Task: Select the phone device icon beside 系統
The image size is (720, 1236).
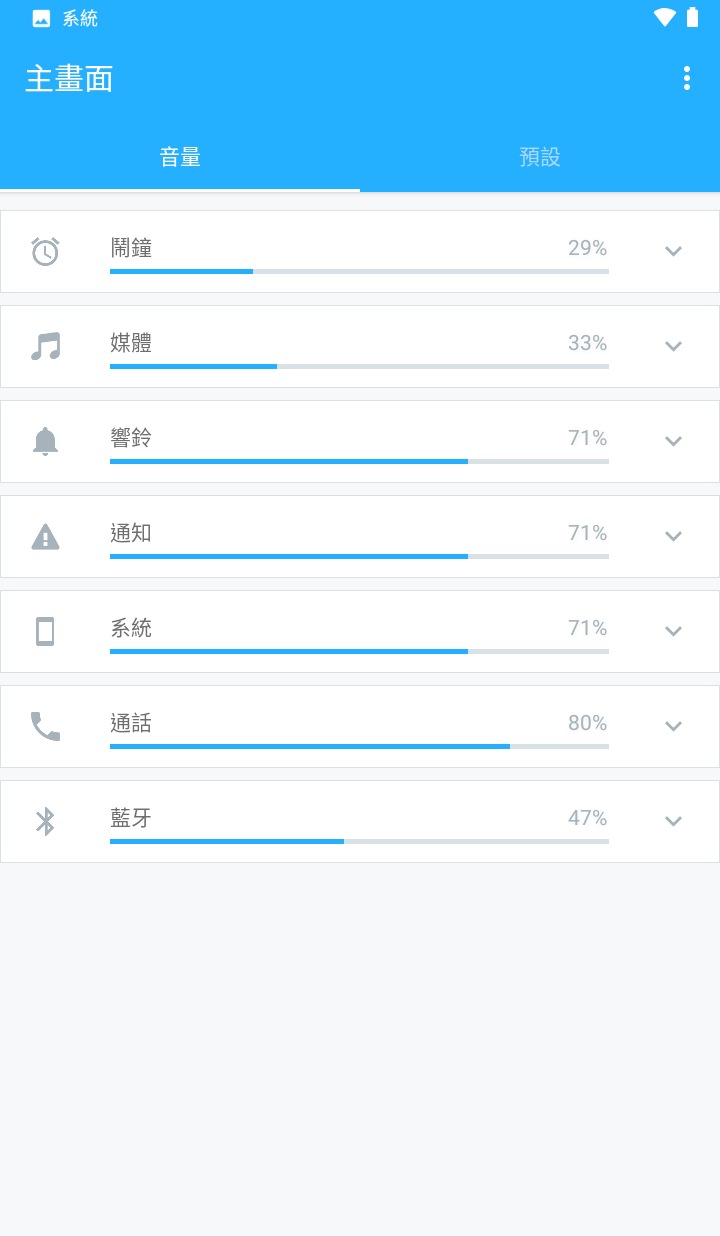Action: pos(44,631)
